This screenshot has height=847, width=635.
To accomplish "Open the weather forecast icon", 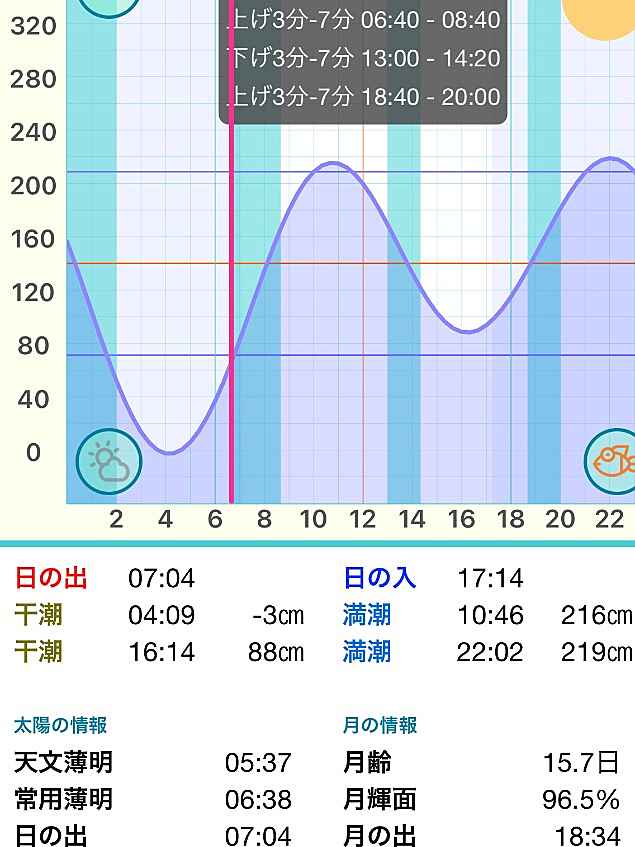I will (x=109, y=461).
